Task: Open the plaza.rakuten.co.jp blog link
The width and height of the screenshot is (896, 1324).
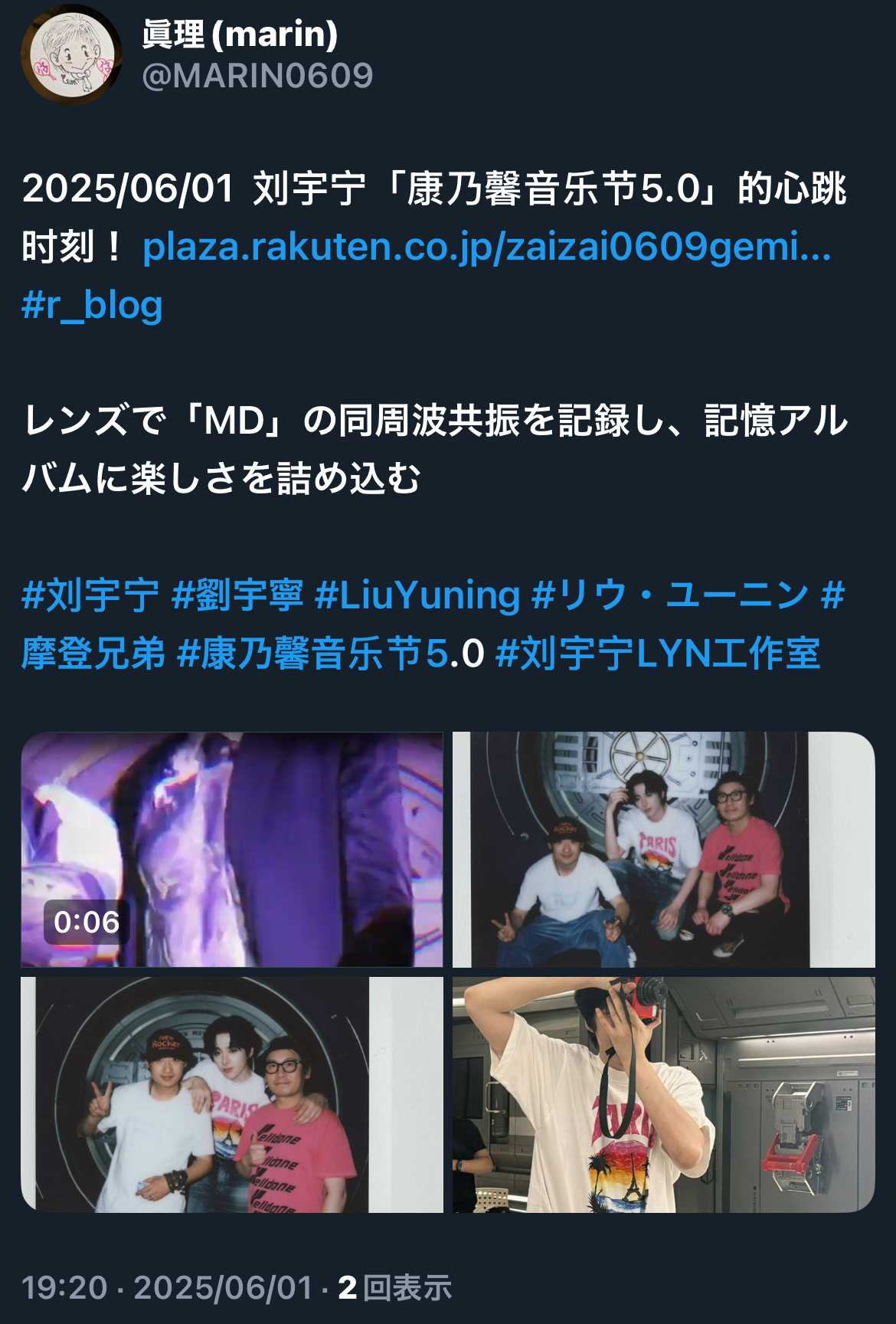Action: 486,247
